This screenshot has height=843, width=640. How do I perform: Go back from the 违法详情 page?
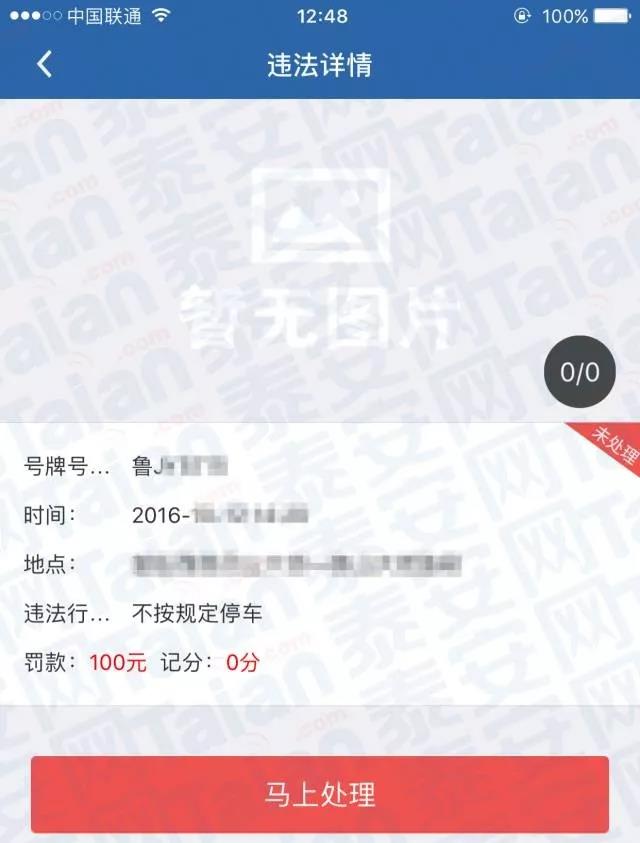(x=43, y=65)
